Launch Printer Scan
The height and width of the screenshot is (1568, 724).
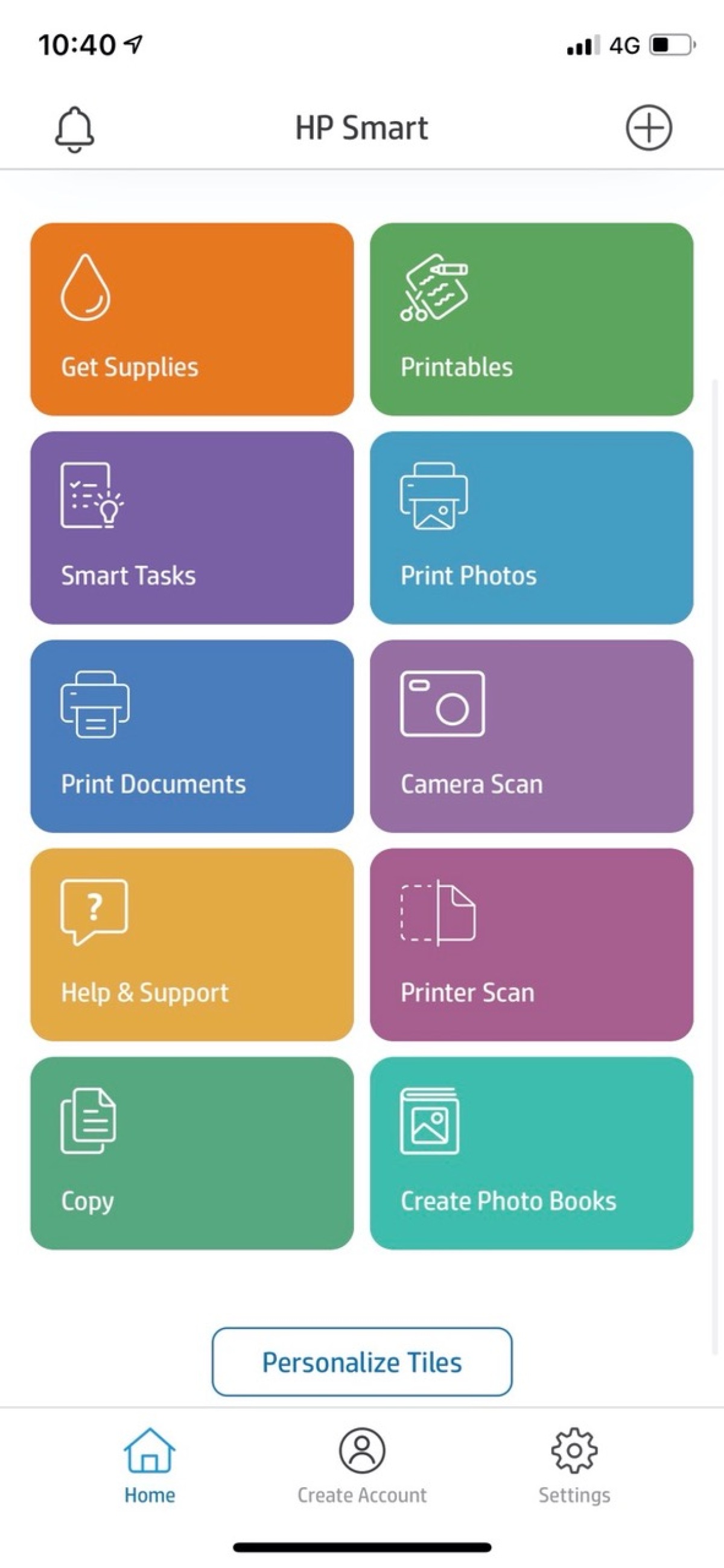pos(531,945)
